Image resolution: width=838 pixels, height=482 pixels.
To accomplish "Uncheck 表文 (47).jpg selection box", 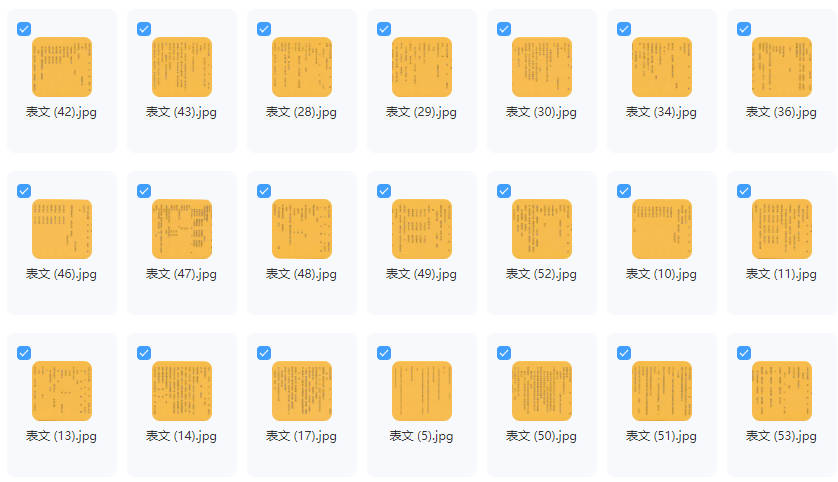I will pyautogui.click(x=144, y=191).
